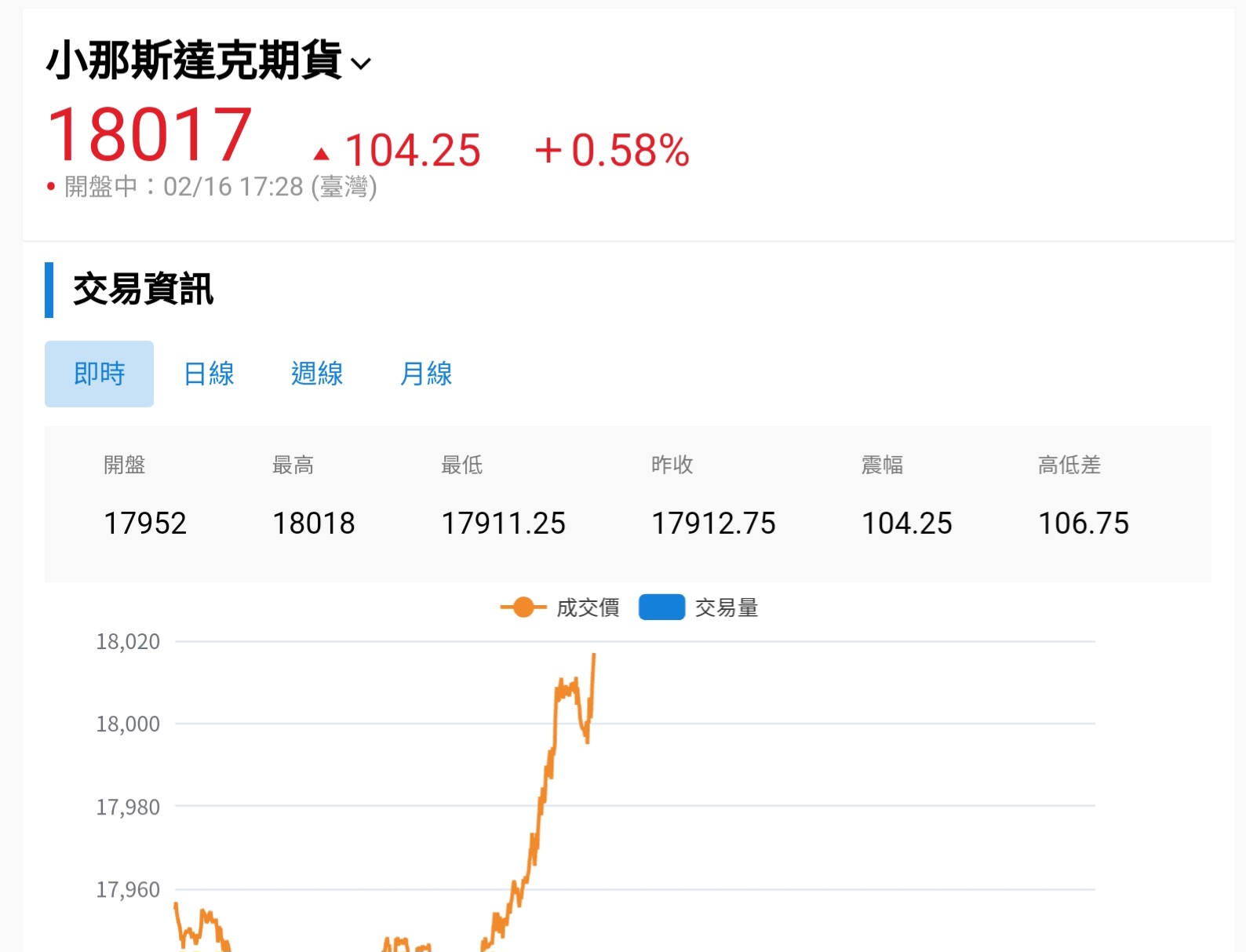Switch to the 週線 chart tab
The image size is (1246, 952).
pos(317,374)
